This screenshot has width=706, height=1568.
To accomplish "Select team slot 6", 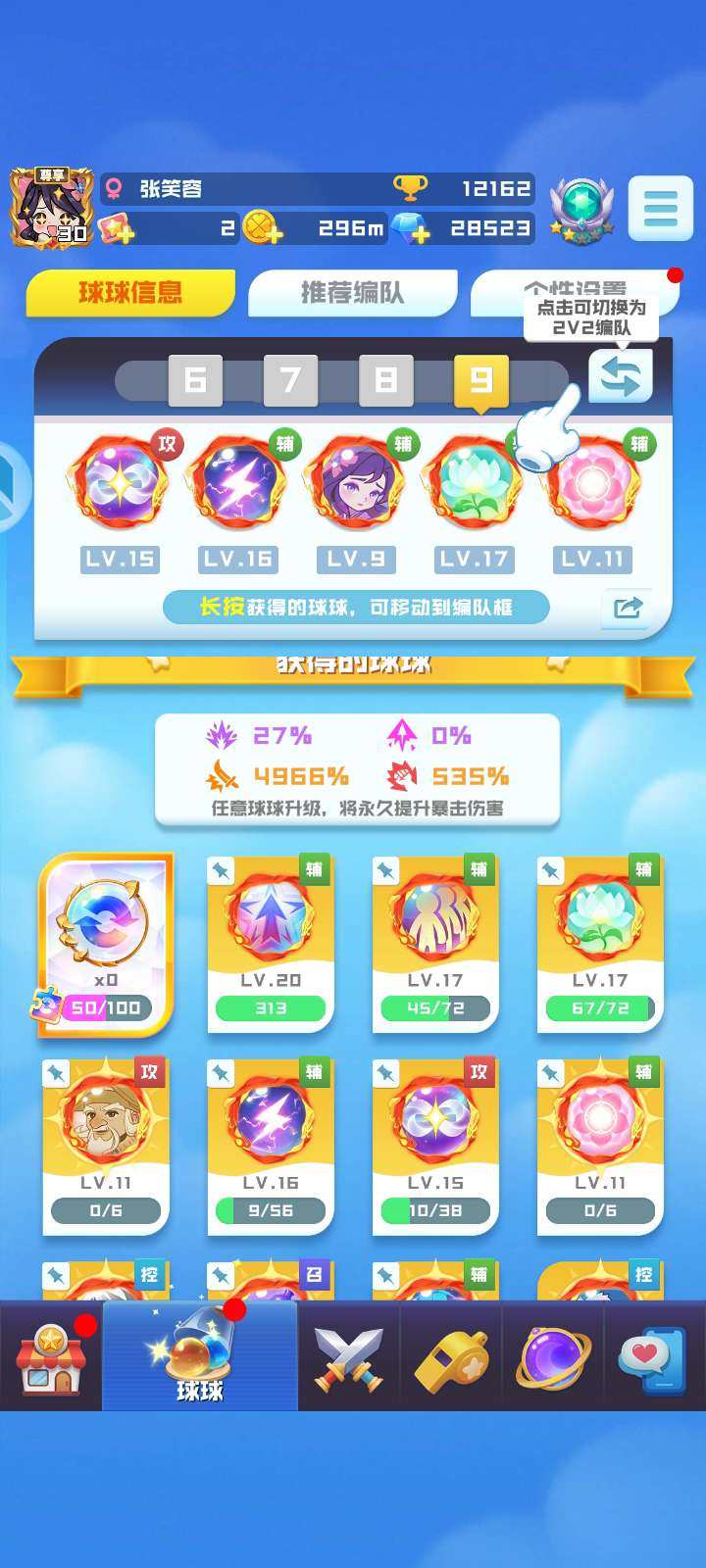I will point(195,379).
